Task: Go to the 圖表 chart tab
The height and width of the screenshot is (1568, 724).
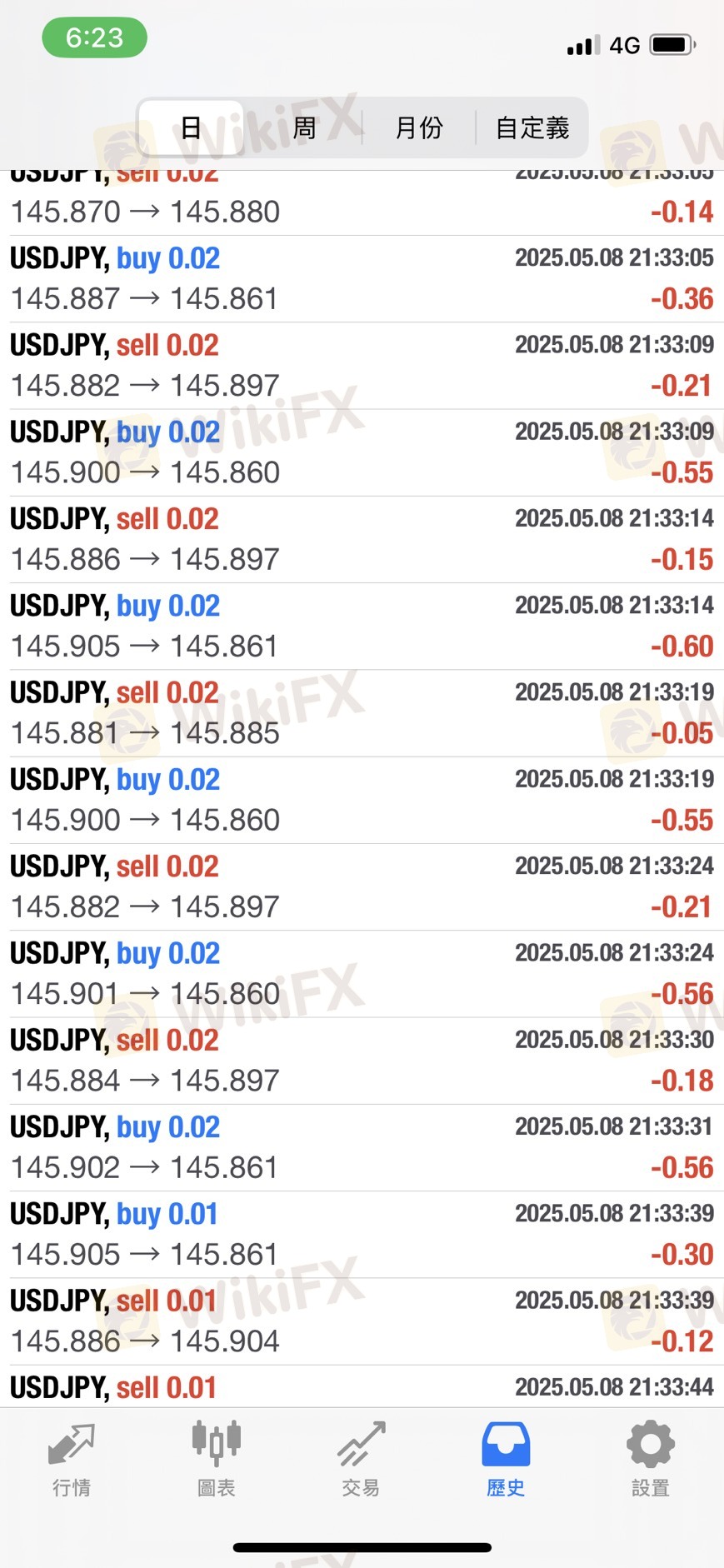Action: (217, 1460)
